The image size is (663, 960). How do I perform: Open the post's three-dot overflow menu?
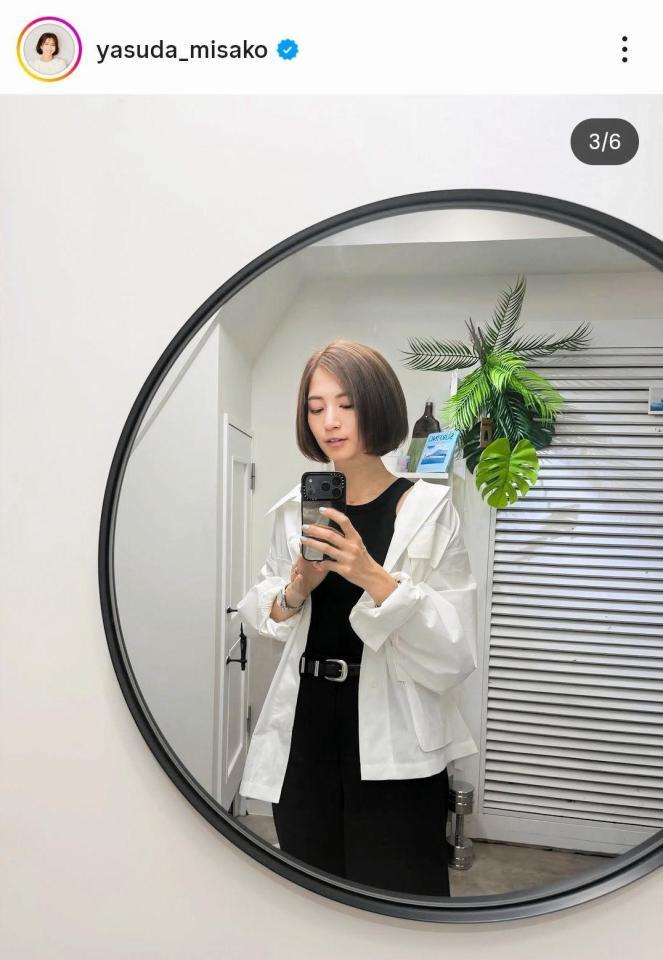(x=624, y=49)
